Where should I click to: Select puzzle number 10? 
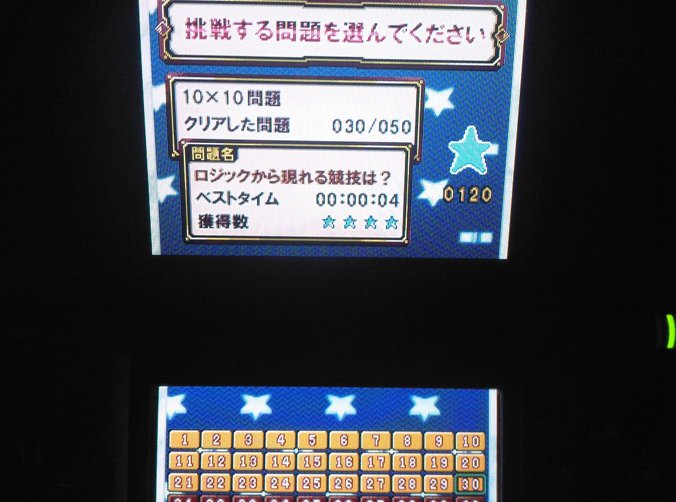470,441
